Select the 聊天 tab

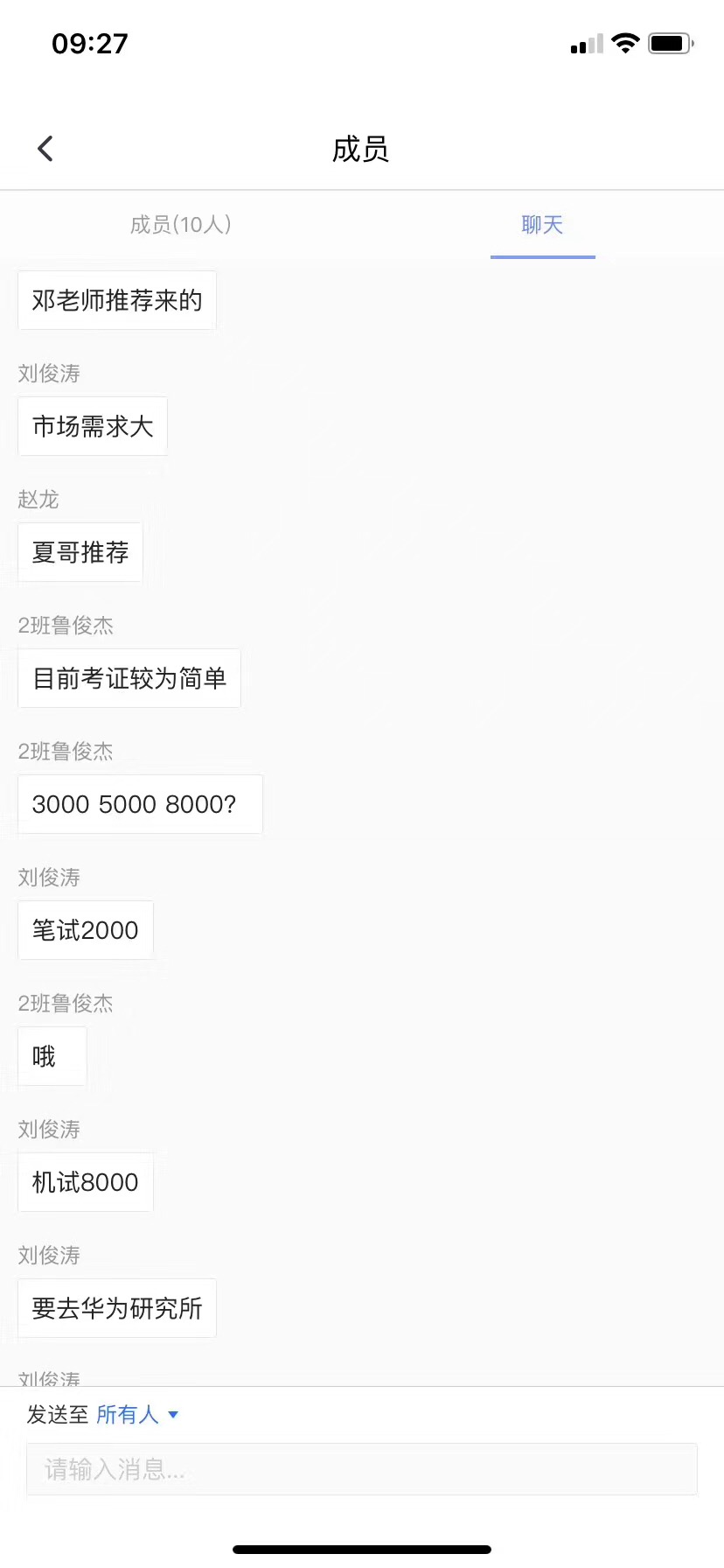pyautogui.click(x=542, y=225)
